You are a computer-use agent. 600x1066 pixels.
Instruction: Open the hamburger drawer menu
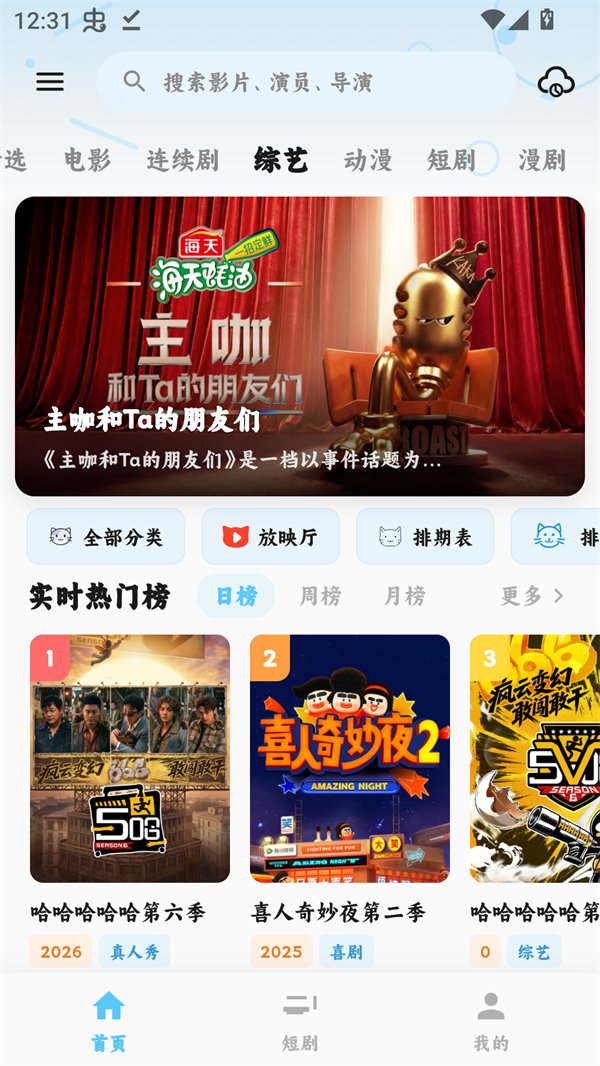click(x=50, y=82)
